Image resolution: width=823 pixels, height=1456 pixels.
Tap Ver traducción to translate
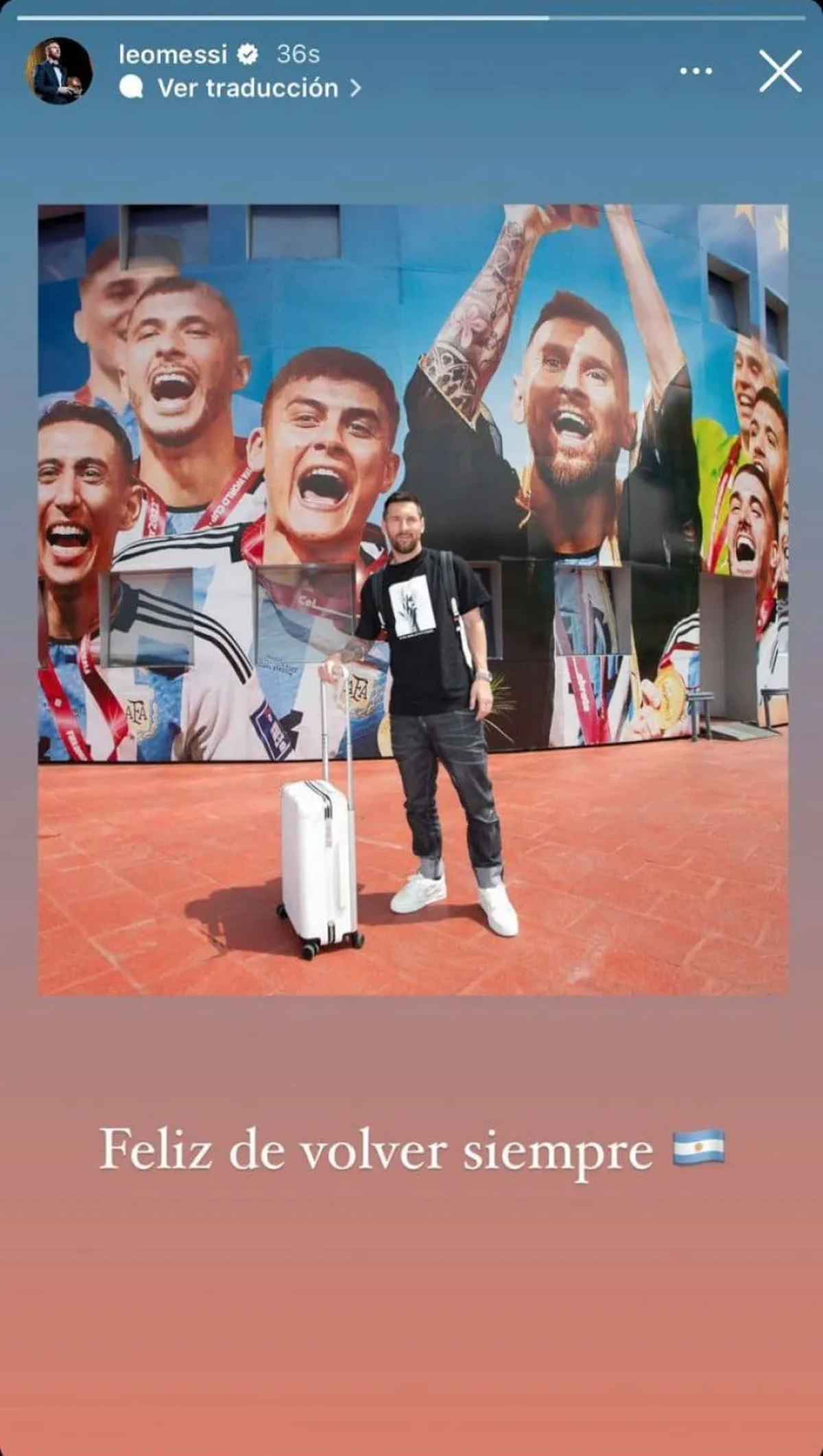pyautogui.click(x=247, y=88)
